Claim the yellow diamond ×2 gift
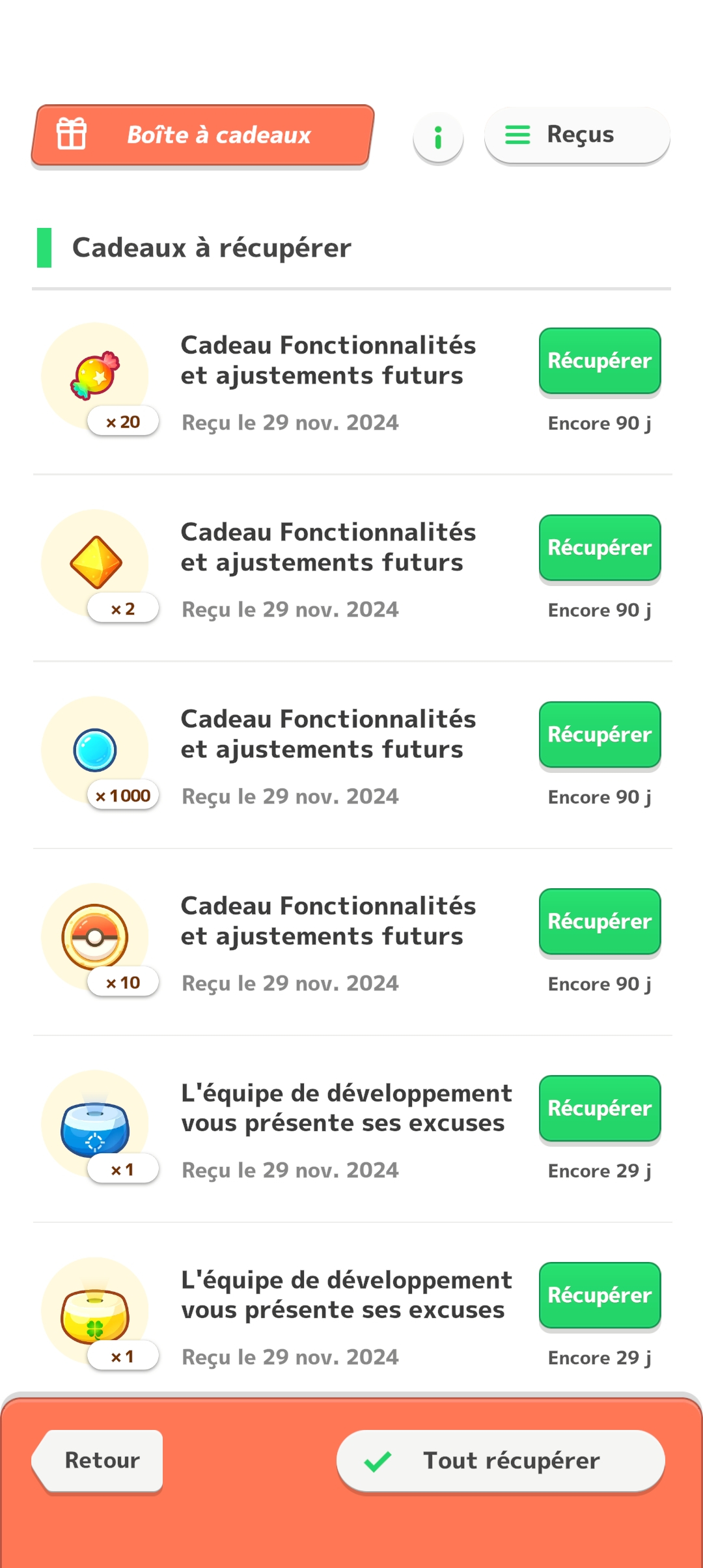703x1568 pixels. coord(600,548)
